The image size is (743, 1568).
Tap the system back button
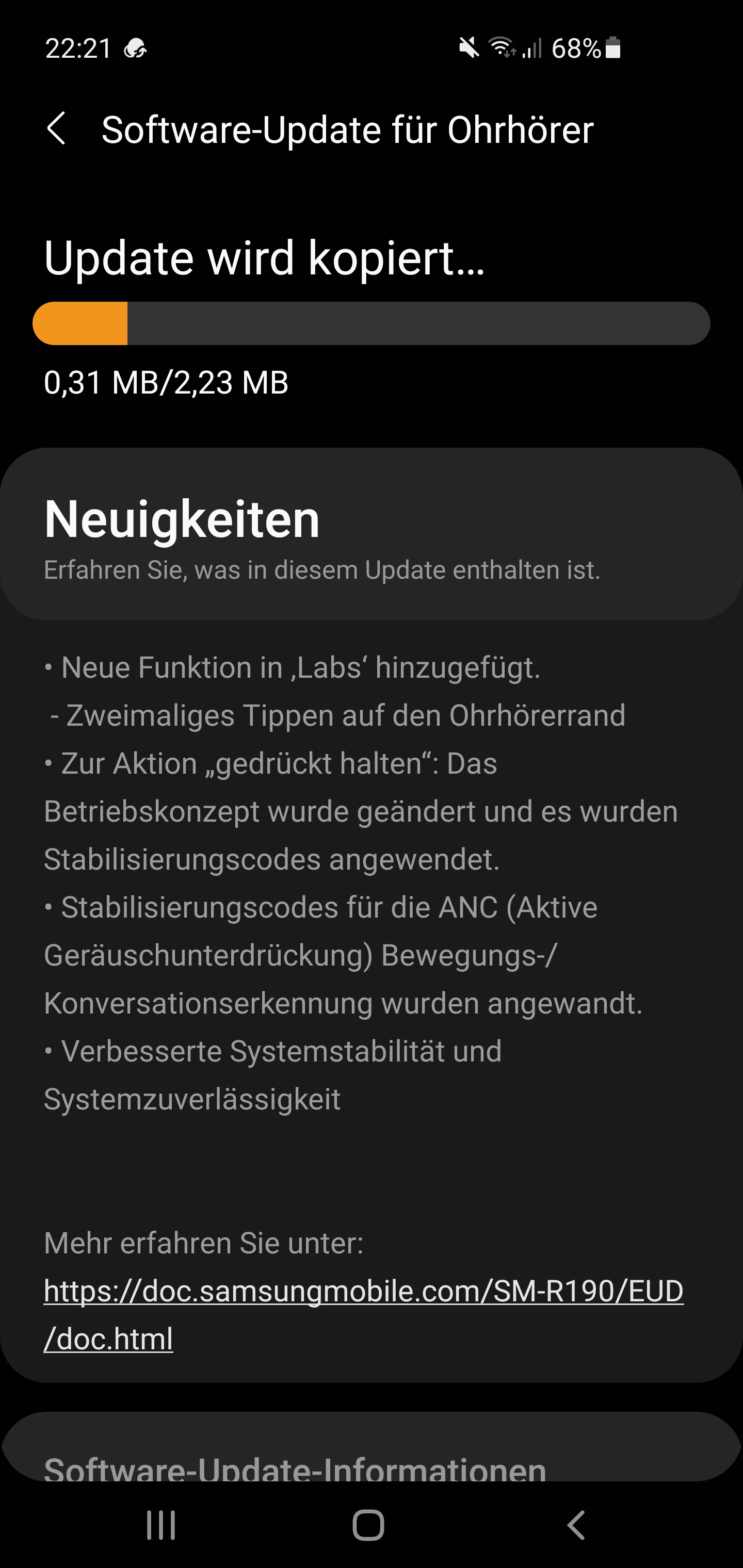(576, 1525)
